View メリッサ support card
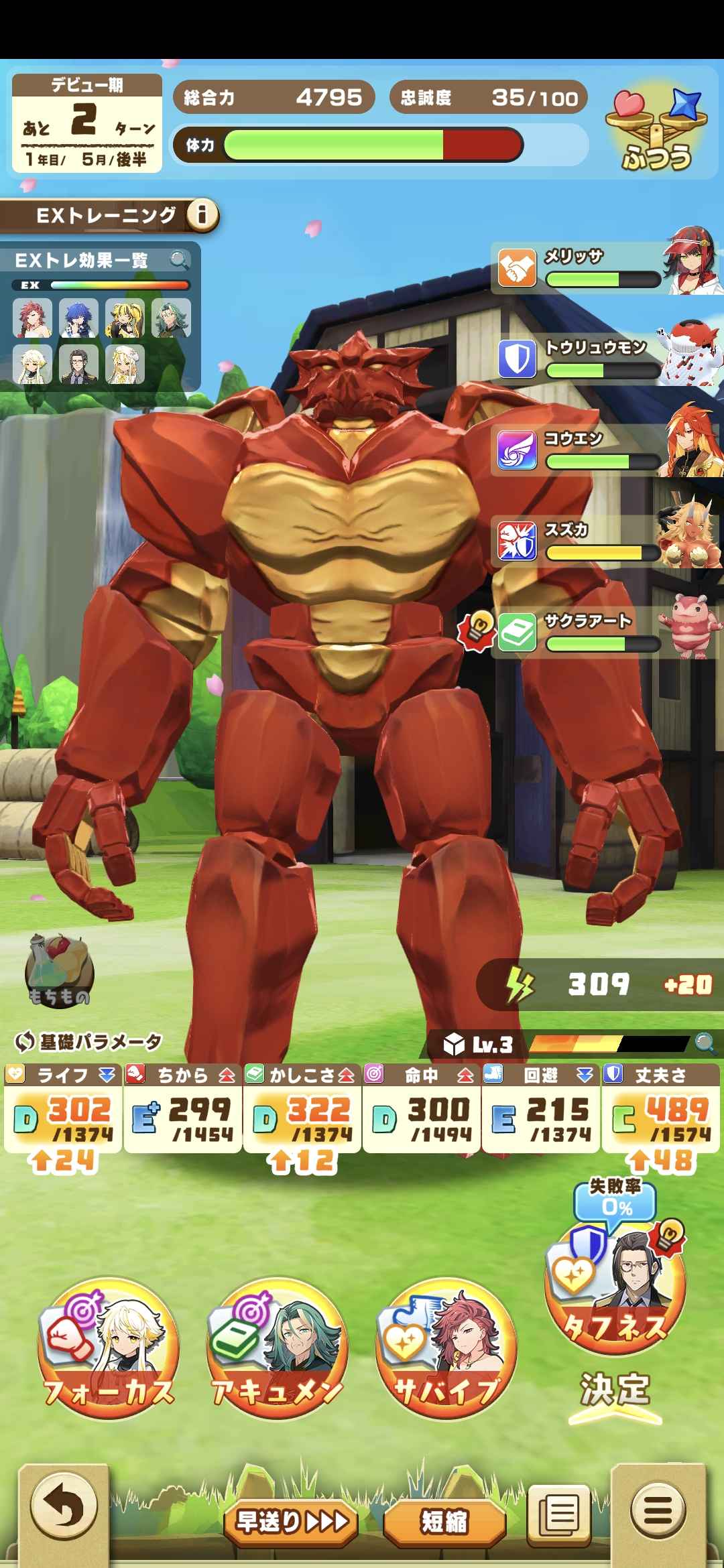This screenshot has height=1568, width=724. pyautogui.click(x=607, y=268)
